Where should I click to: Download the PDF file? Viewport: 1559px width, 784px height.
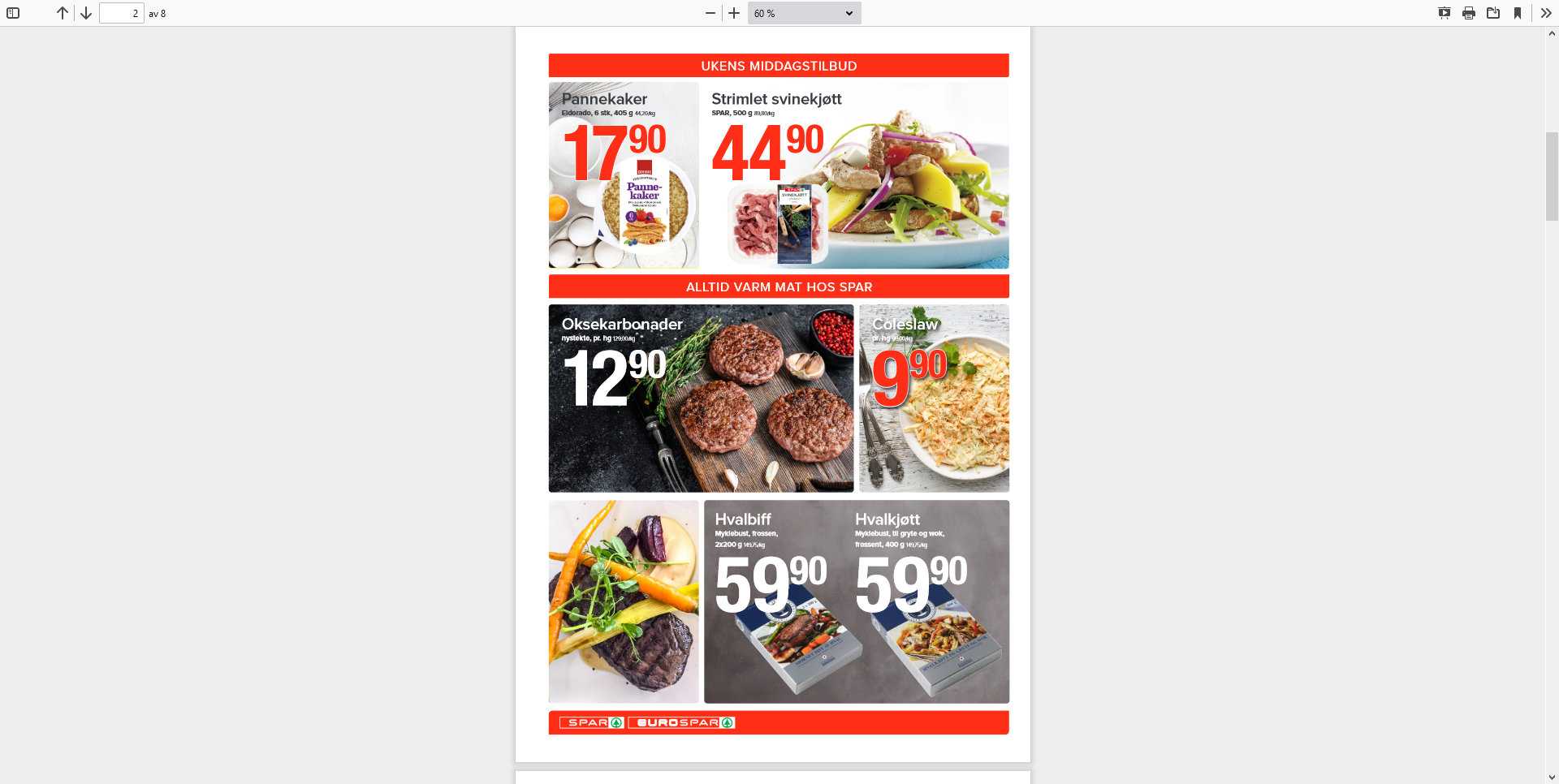tap(1493, 13)
